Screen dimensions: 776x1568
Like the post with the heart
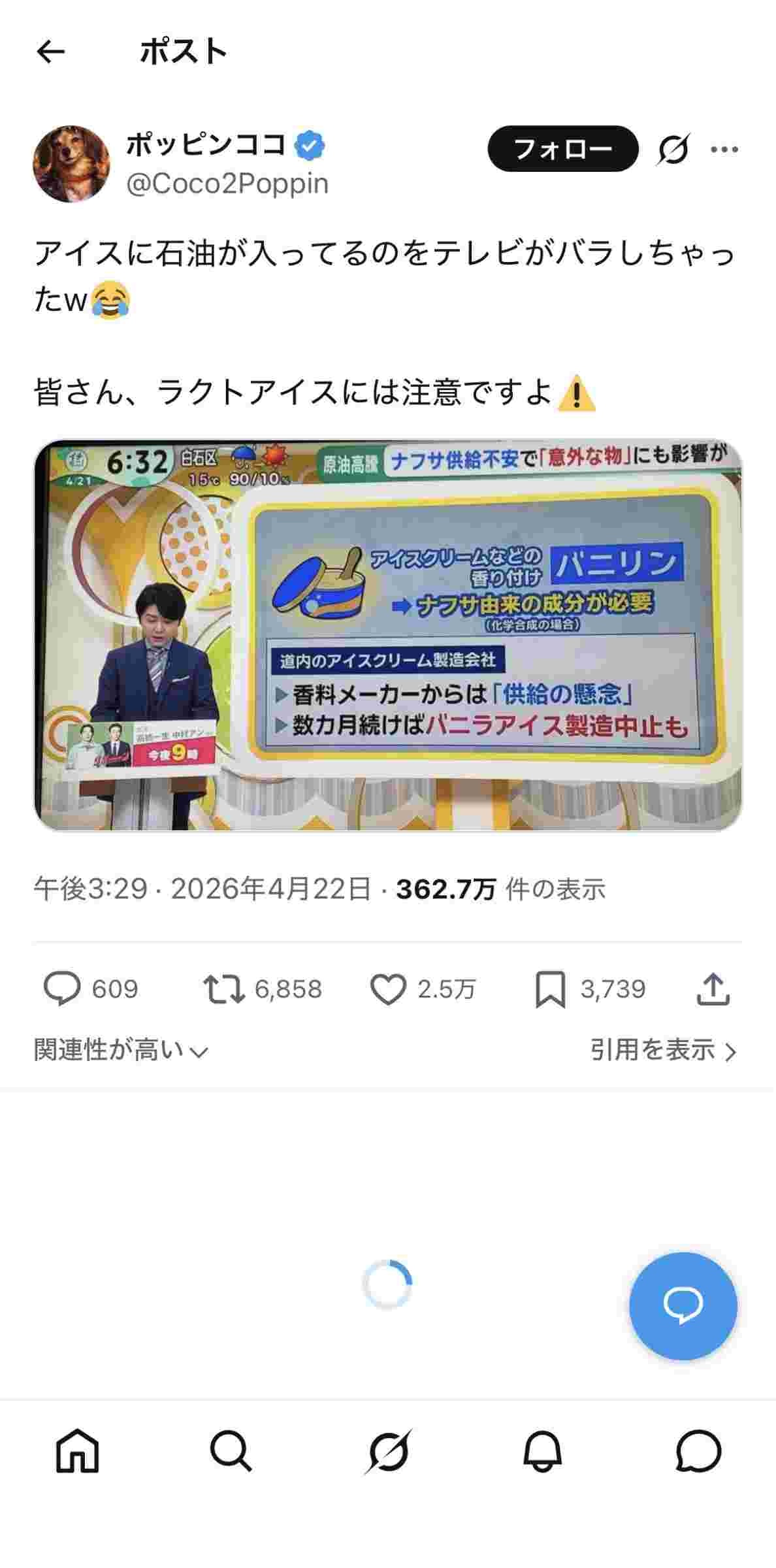pos(388,989)
